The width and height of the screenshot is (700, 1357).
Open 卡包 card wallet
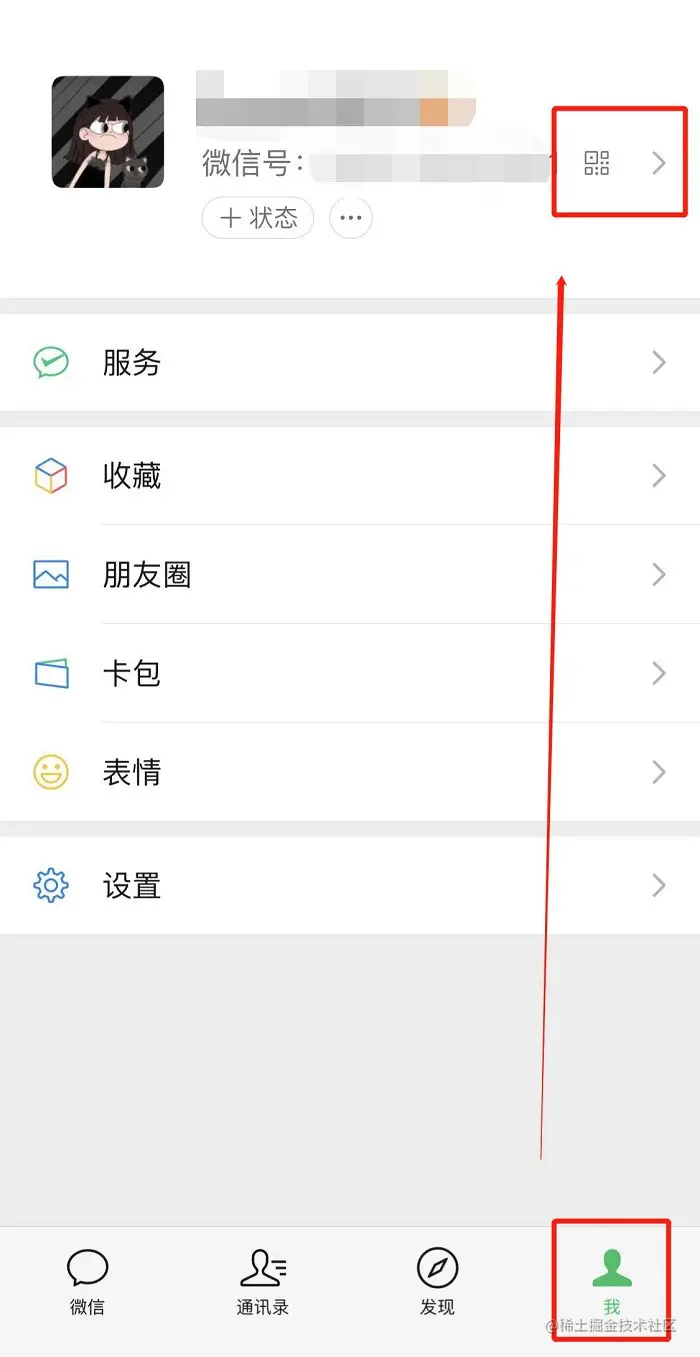tap(350, 674)
